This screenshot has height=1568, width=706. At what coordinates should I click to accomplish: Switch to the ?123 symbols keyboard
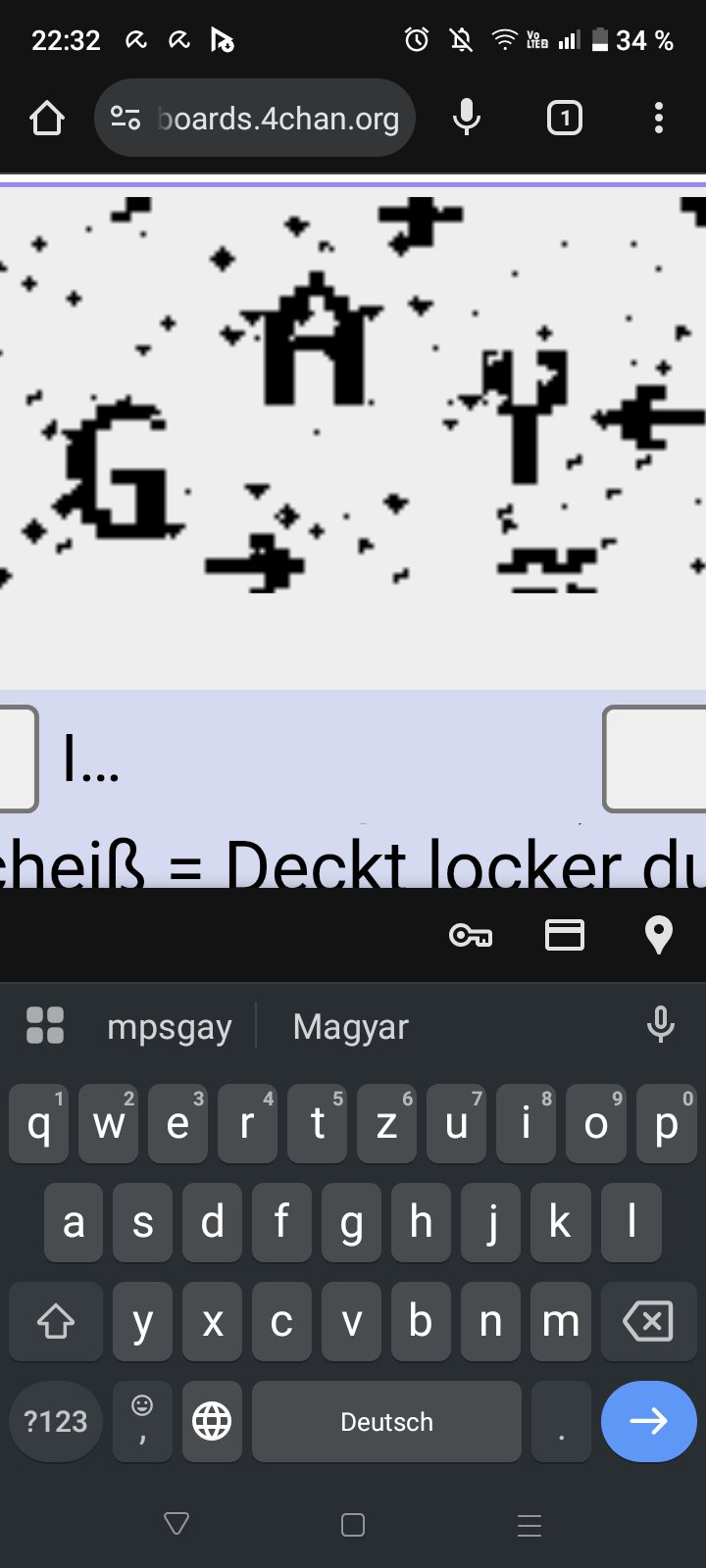coord(56,1421)
